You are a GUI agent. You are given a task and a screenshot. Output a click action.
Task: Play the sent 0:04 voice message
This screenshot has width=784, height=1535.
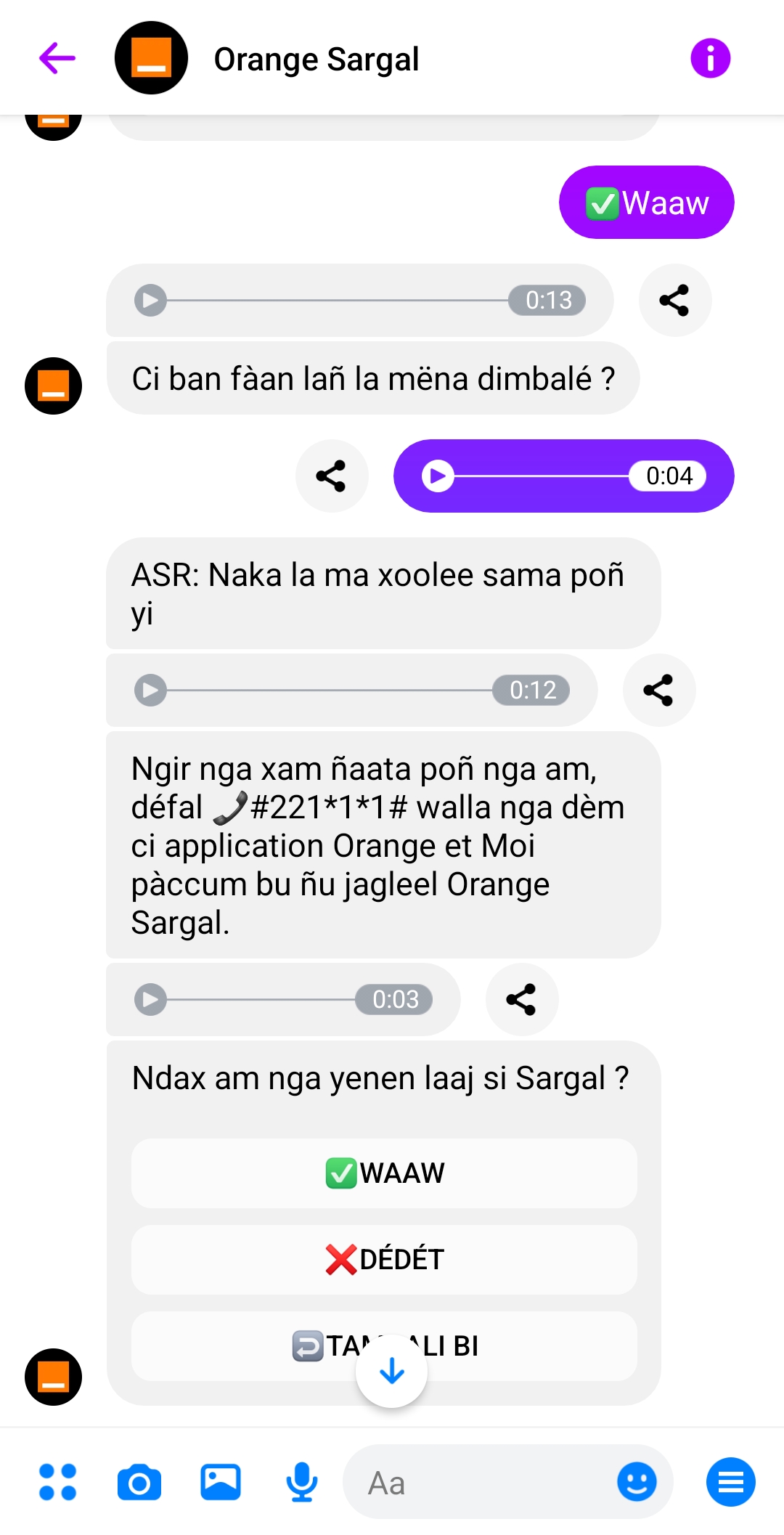tap(438, 476)
